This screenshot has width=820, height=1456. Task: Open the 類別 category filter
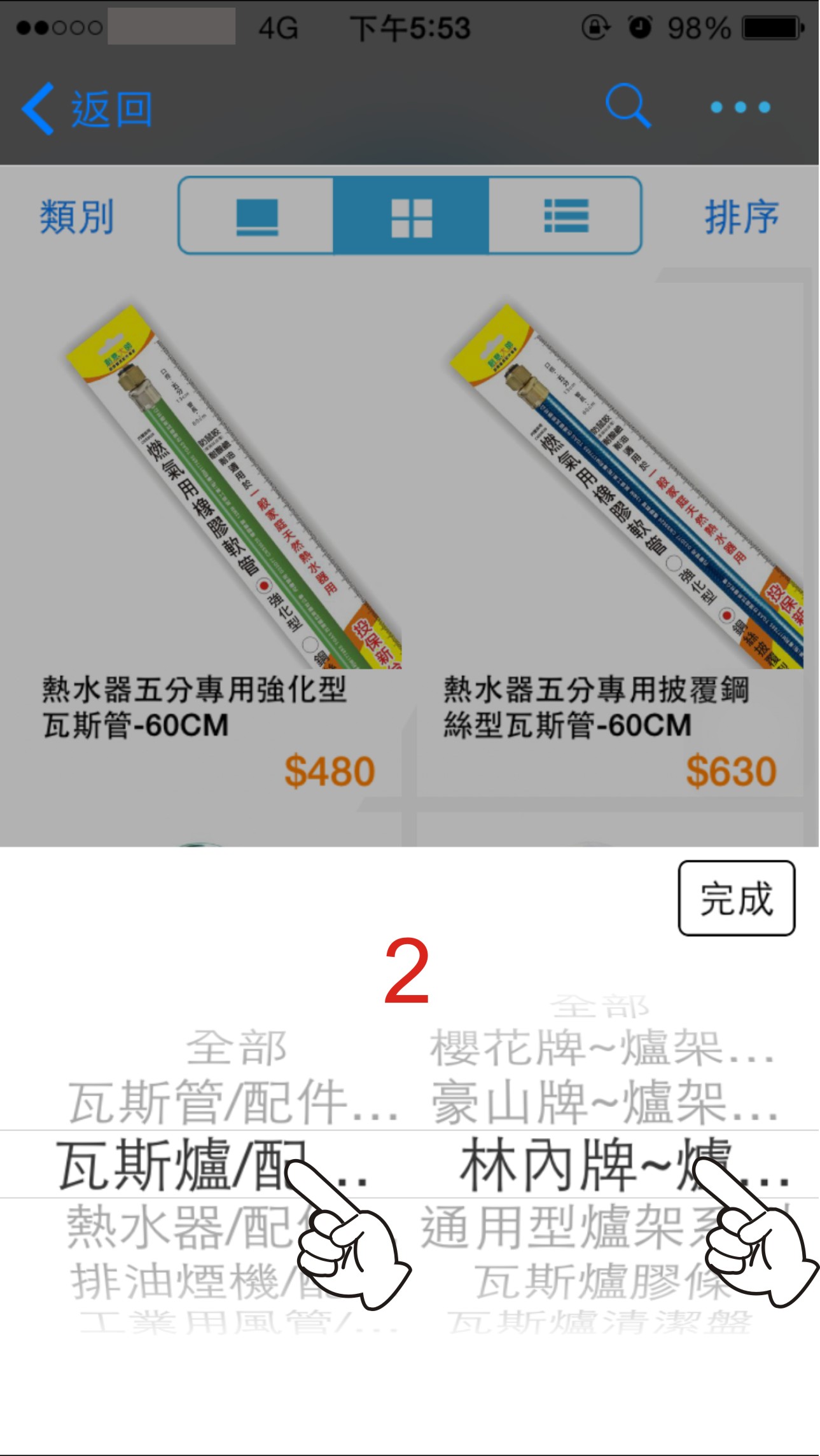[x=76, y=217]
